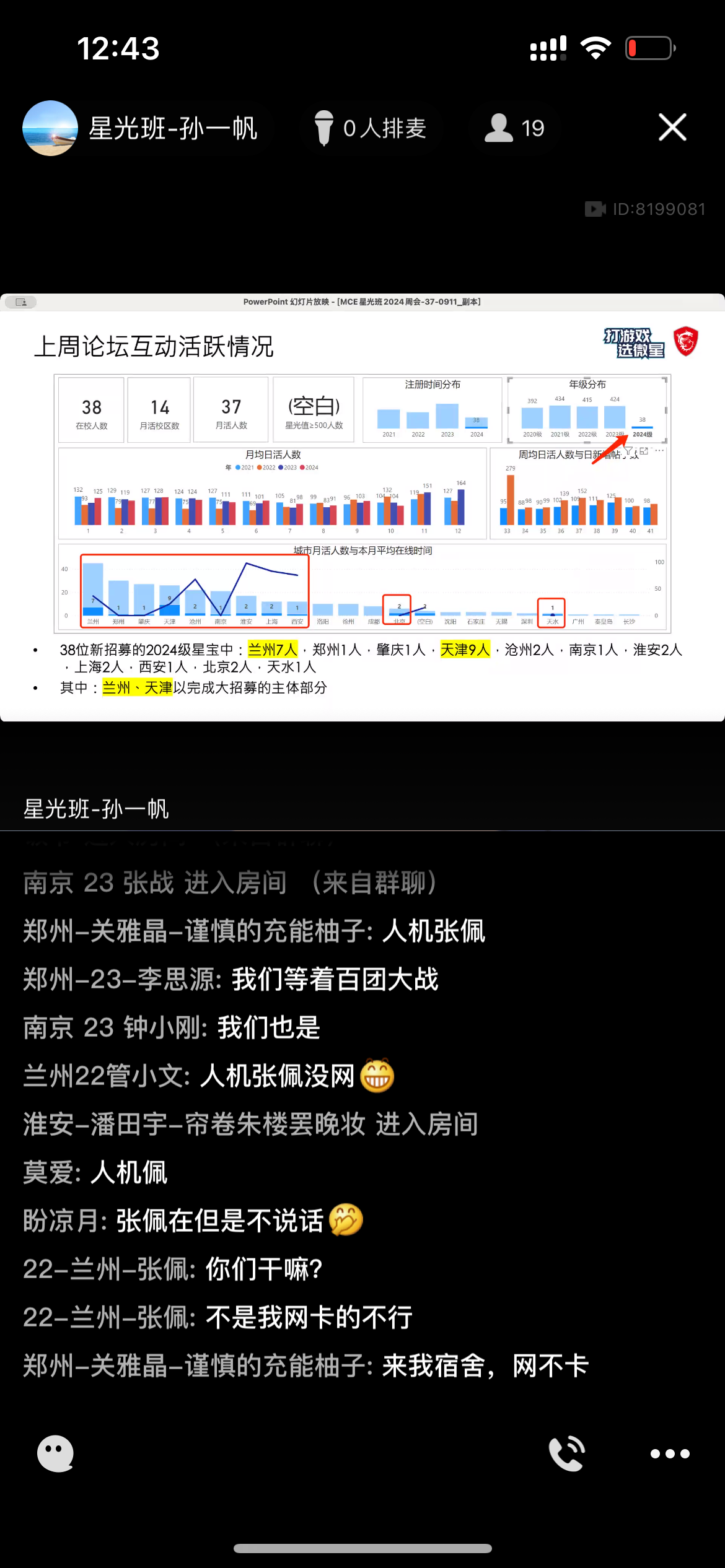Open host profile 星光班-孙一帆
This screenshot has height=1568, width=725.
point(141,128)
